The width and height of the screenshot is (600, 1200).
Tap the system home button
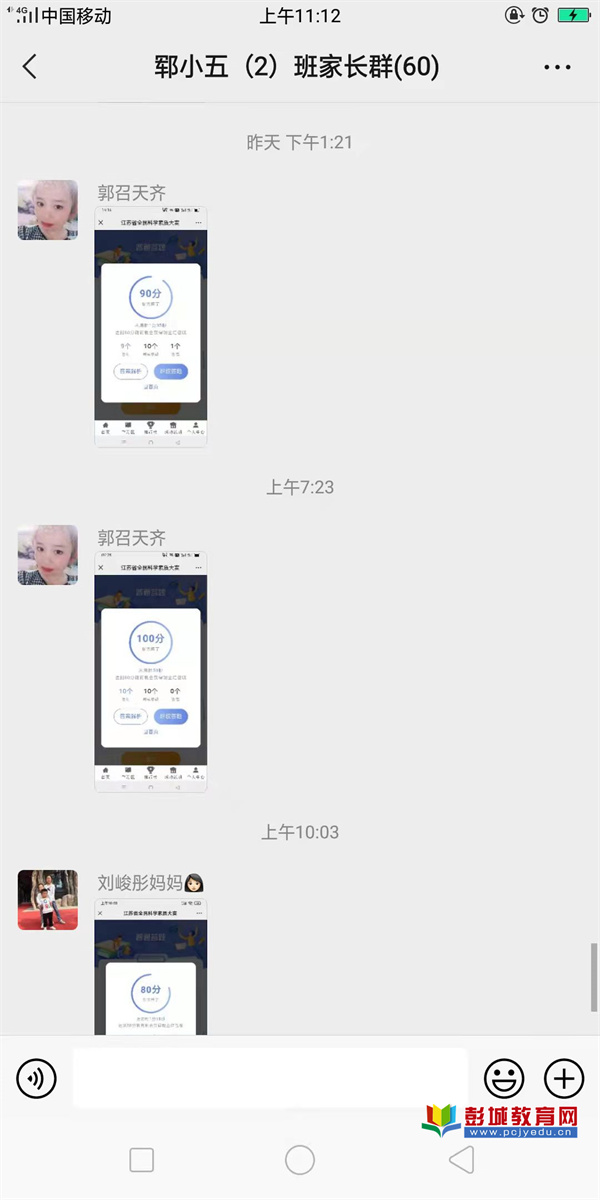tap(300, 1160)
